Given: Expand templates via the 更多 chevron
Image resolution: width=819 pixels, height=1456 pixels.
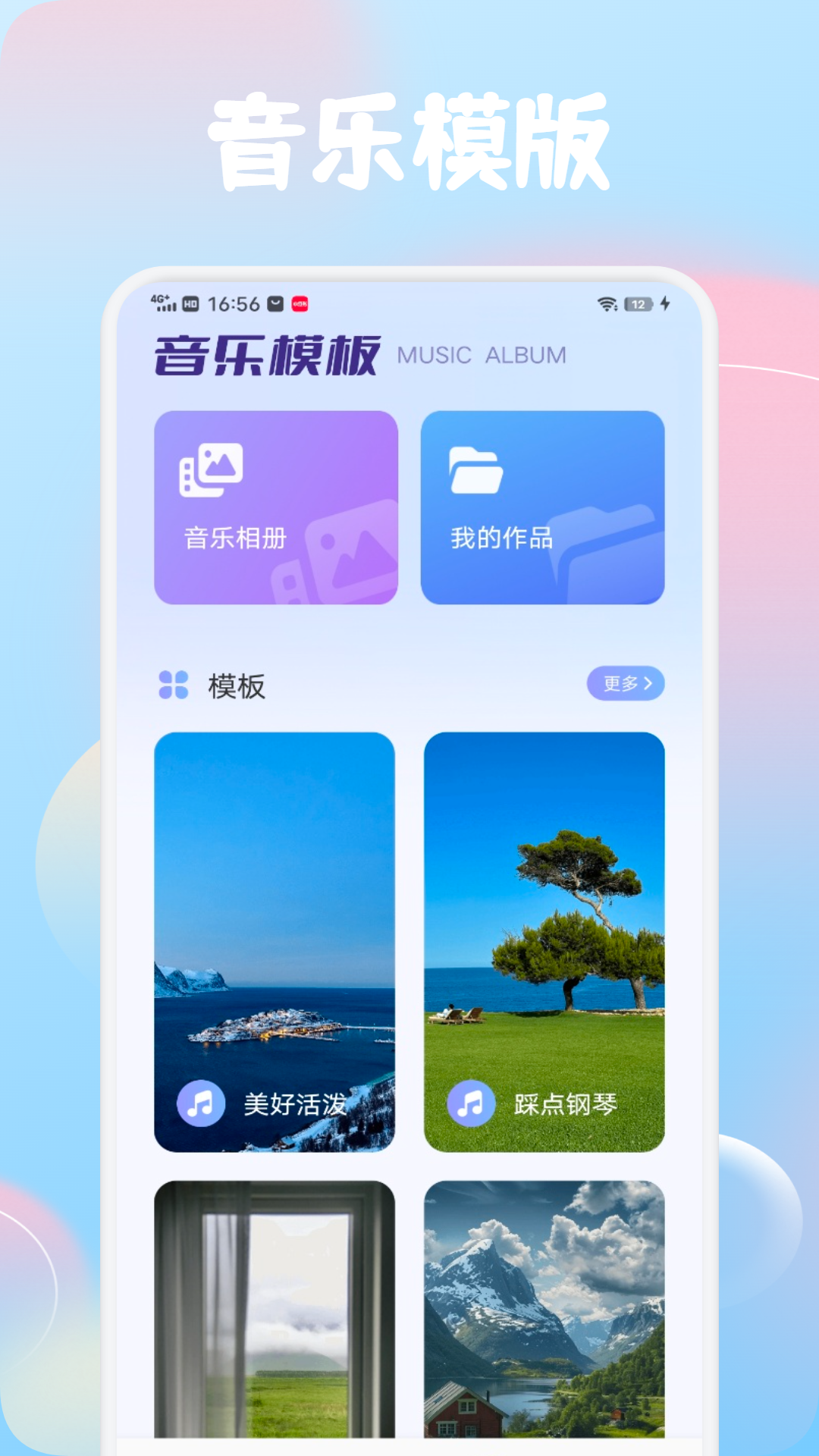Looking at the screenshot, I should pos(648,684).
